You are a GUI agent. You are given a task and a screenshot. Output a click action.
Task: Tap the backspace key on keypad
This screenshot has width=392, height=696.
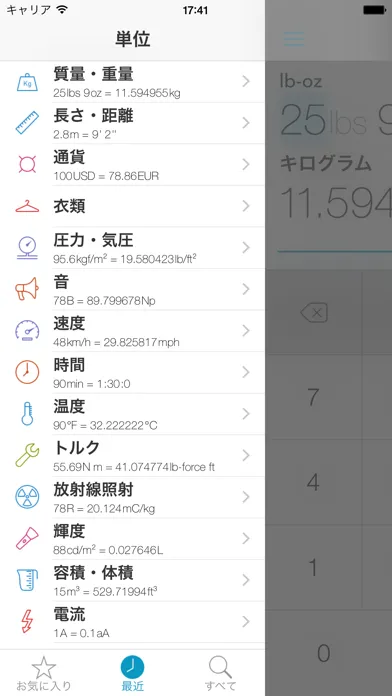[x=314, y=313]
